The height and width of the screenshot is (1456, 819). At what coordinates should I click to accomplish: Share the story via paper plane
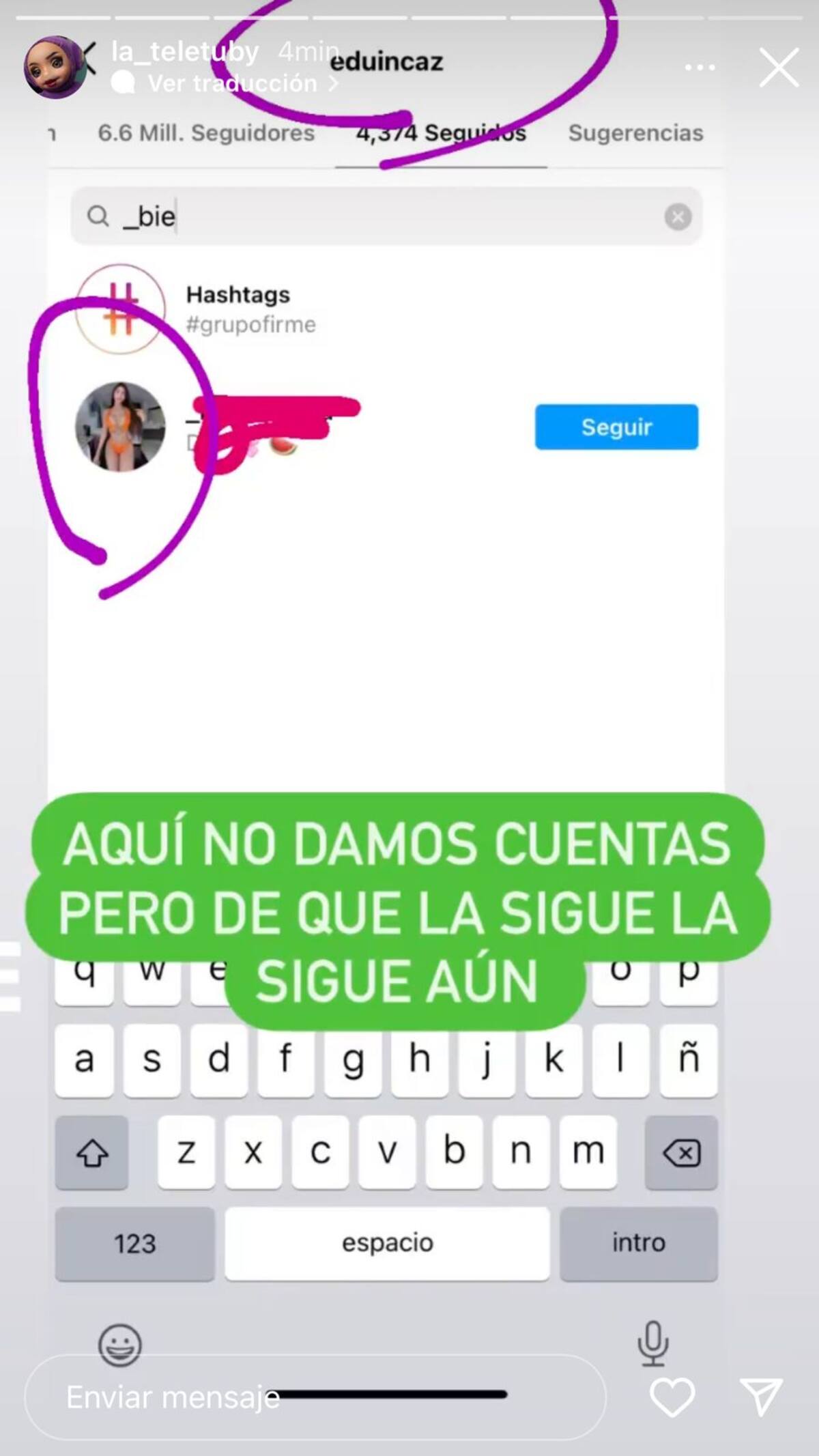(x=760, y=1397)
